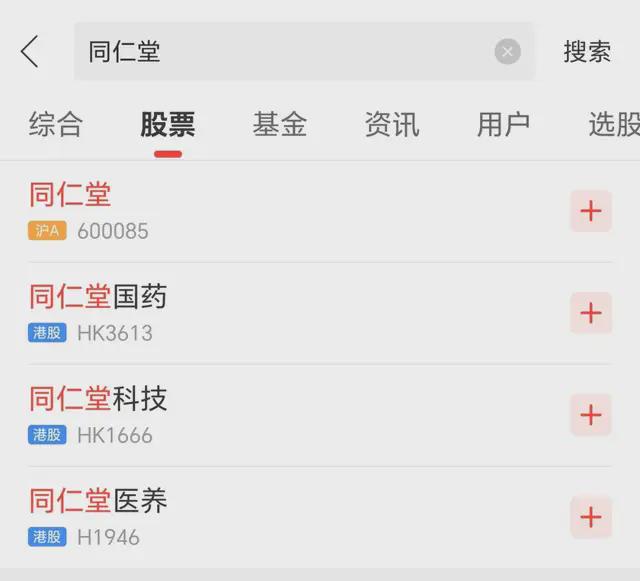Image resolution: width=640 pixels, height=581 pixels.
Task: Add 同仁堂医养 to watchlist
Action: tap(591, 517)
